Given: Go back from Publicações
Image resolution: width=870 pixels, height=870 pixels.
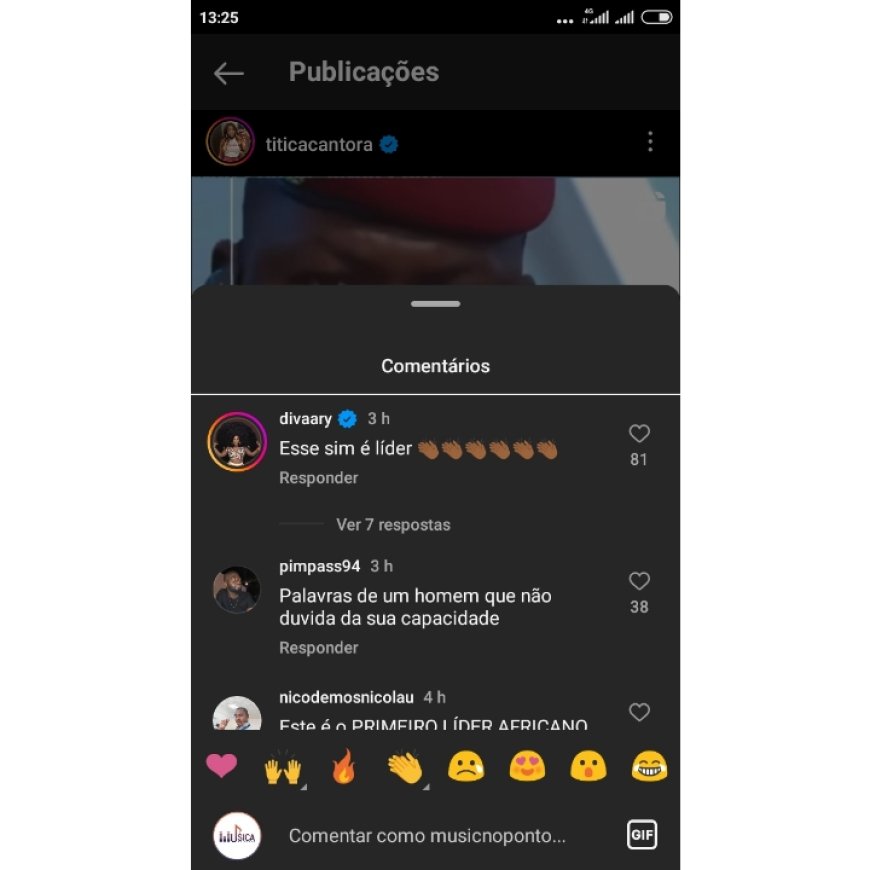Looking at the screenshot, I should [229, 72].
